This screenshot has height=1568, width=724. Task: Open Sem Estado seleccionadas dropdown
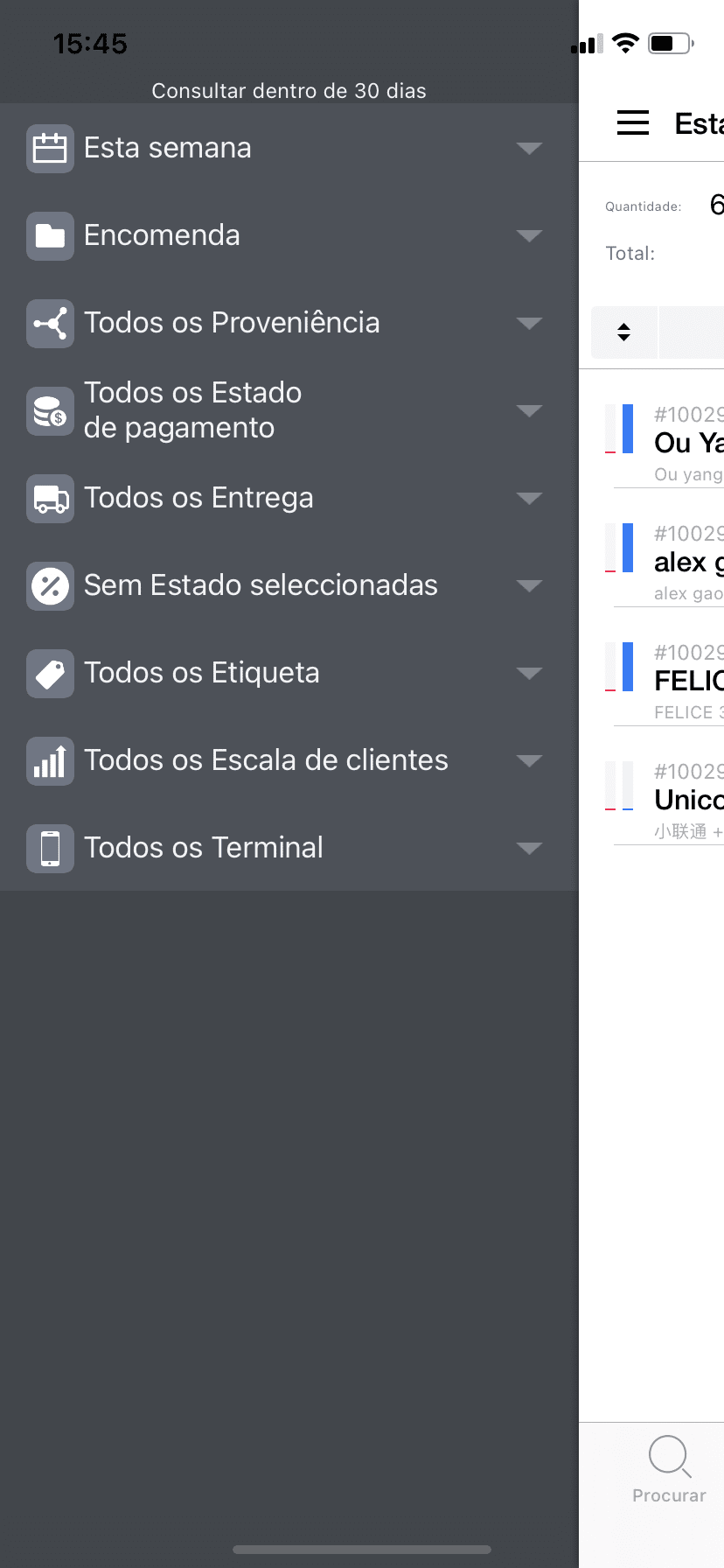pos(289,585)
